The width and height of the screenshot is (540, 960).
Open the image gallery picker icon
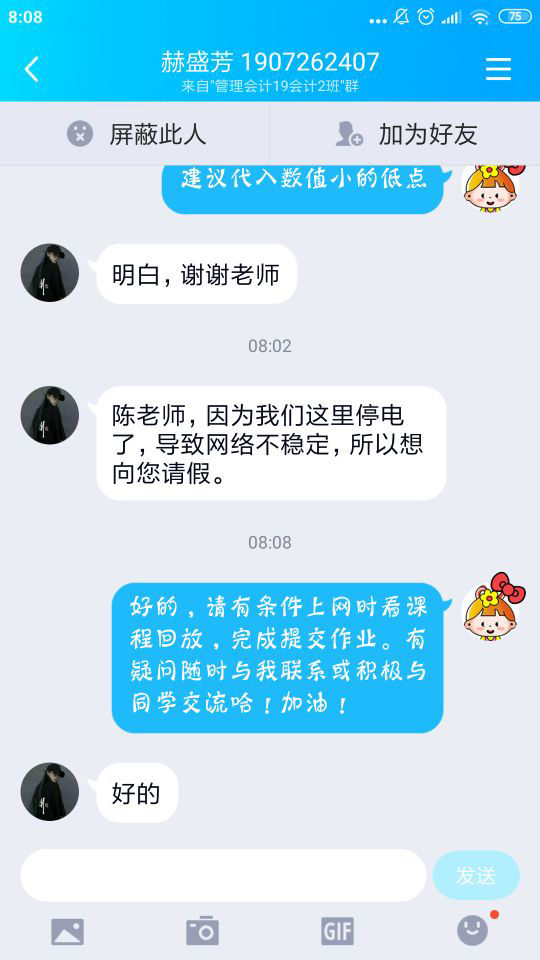click(67, 931)
